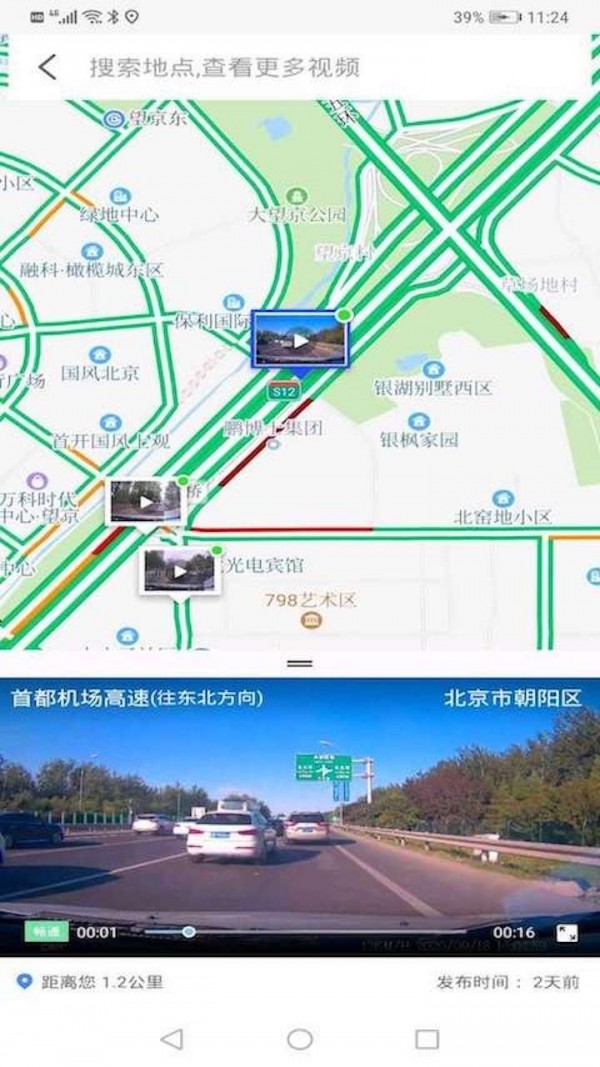
Task: Open the video thumbnail beside 光电宾馆
Action: click(x=179, y=571)
